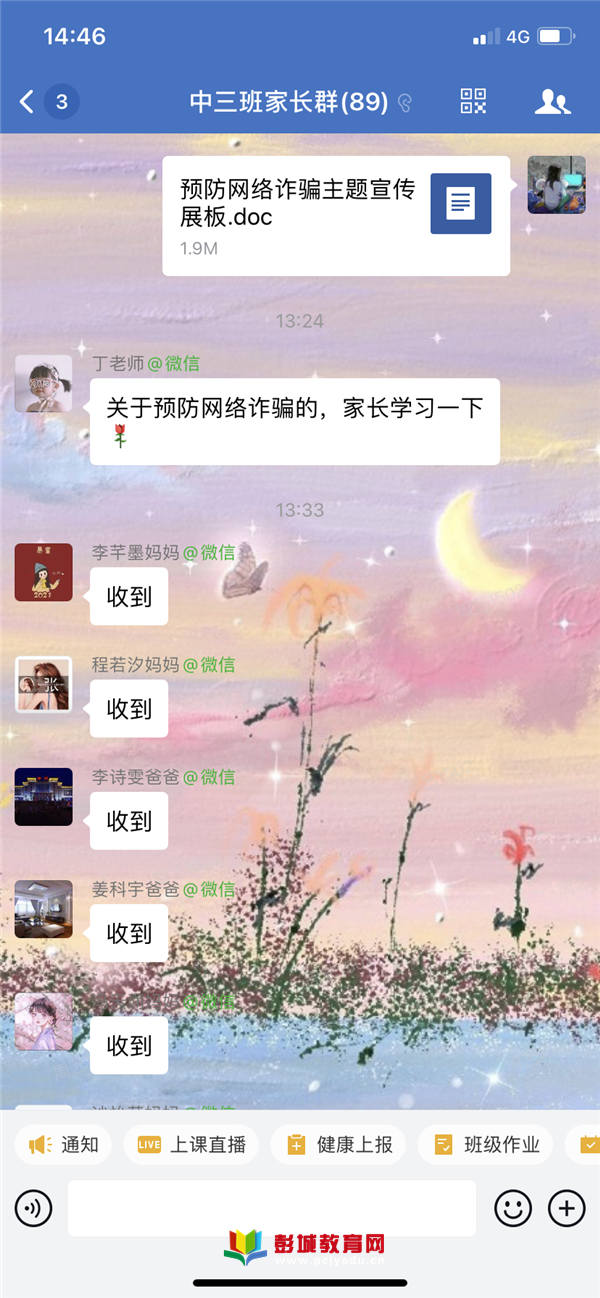Start 上课直播 from the shortcut bar
The image size is (600, 1298).
point(191,1145)
